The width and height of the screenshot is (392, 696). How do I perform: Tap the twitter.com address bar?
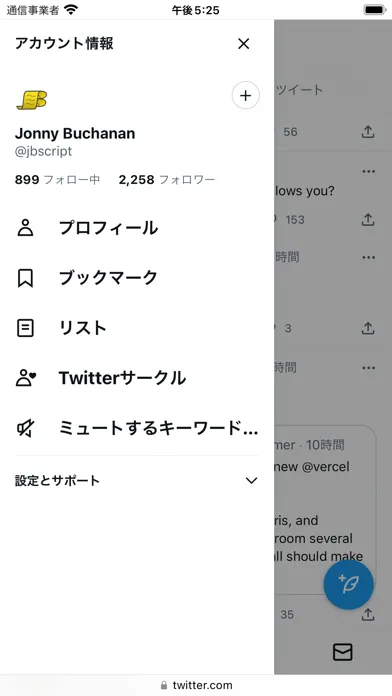(196, 685)
